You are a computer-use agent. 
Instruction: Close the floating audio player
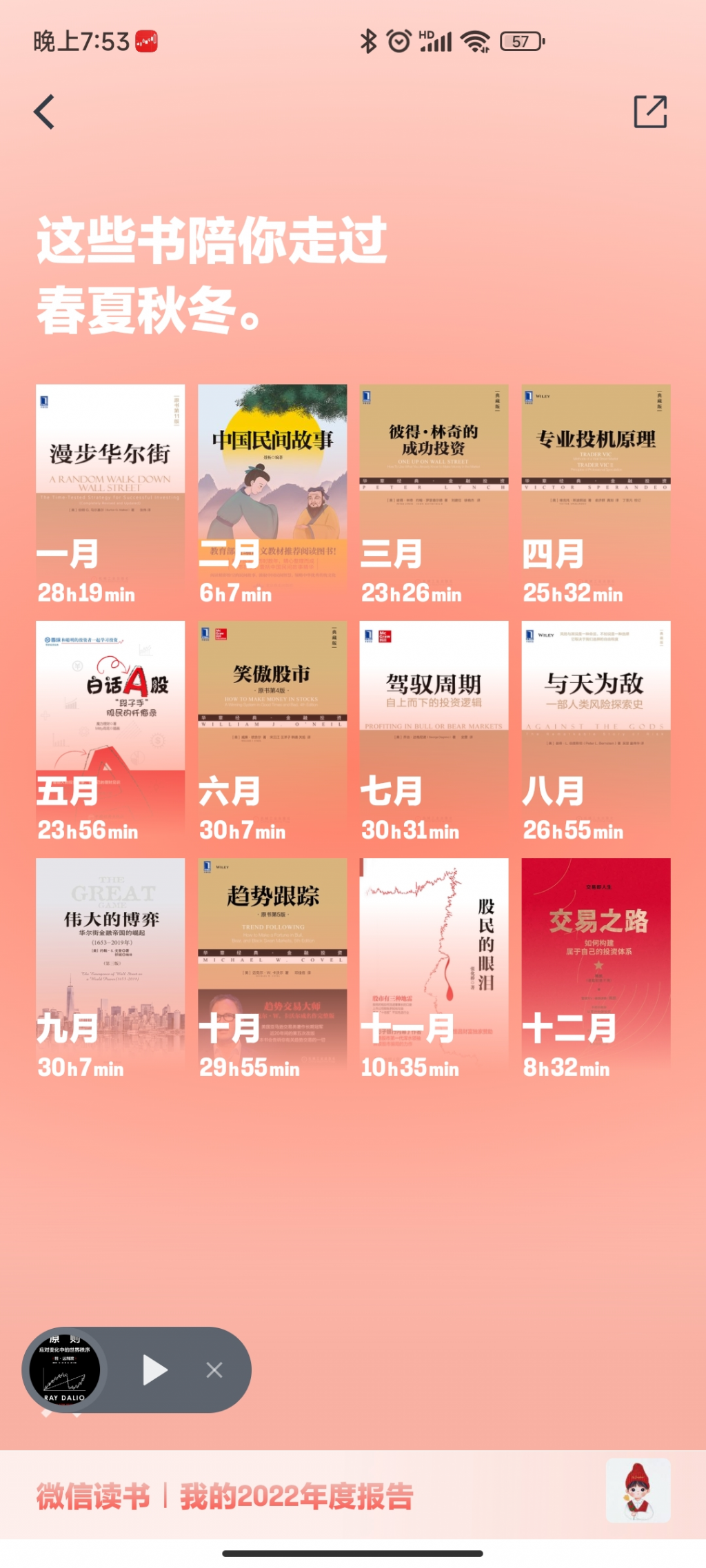click(x=214, y=1370)
